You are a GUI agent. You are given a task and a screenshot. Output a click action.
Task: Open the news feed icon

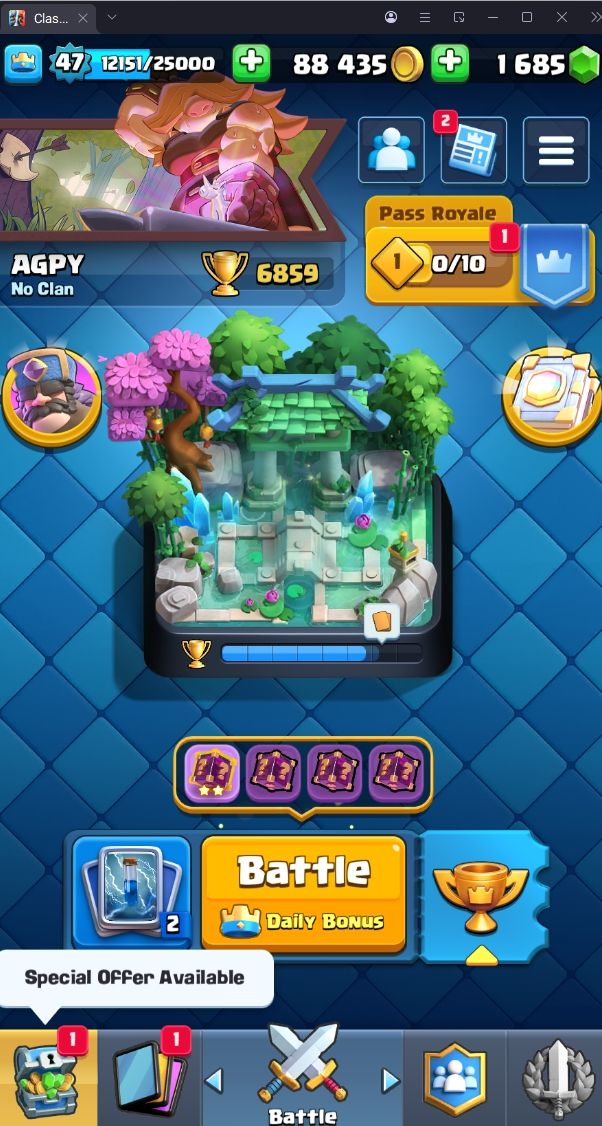[473, 151]
